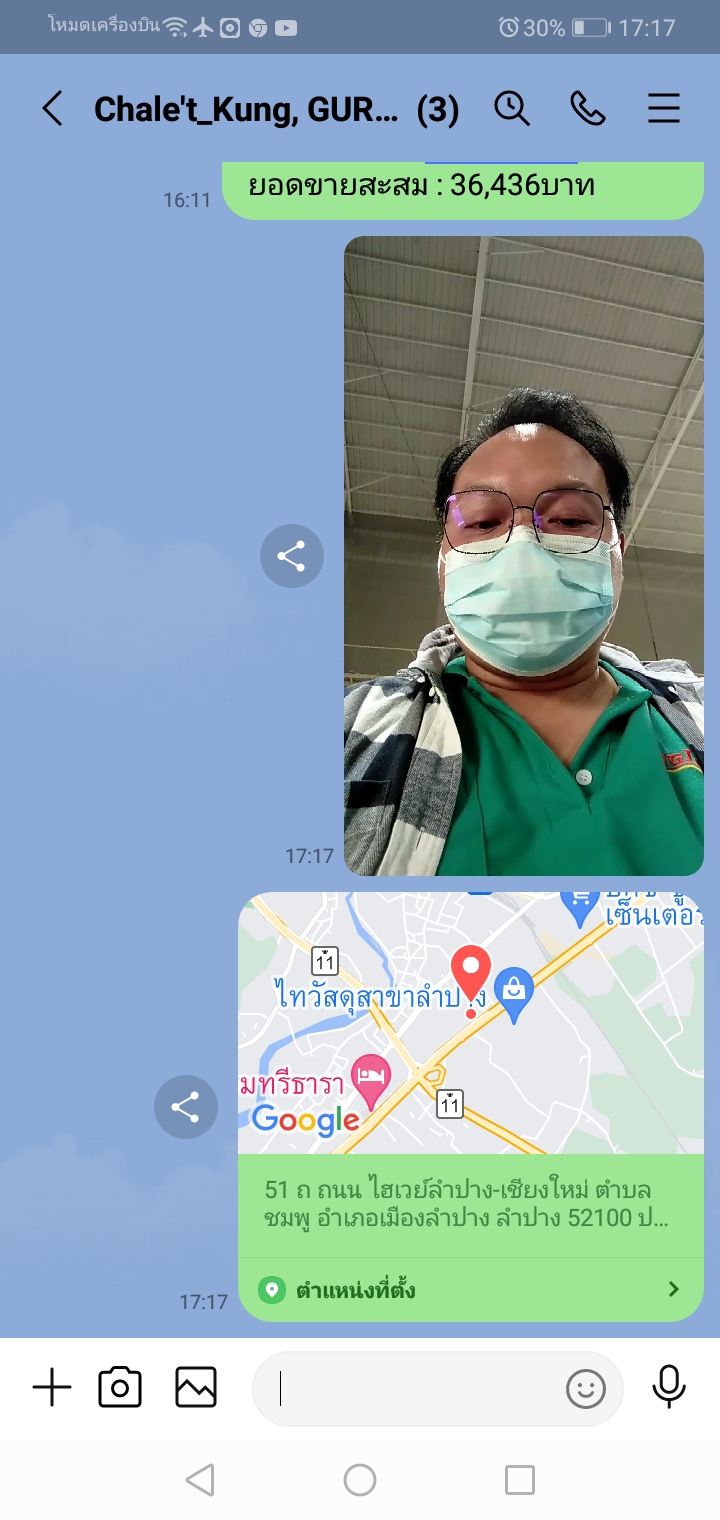This screenshot has height=1520, width=720.
Task: Go back from the chat
Action: [x=52, y=108]
